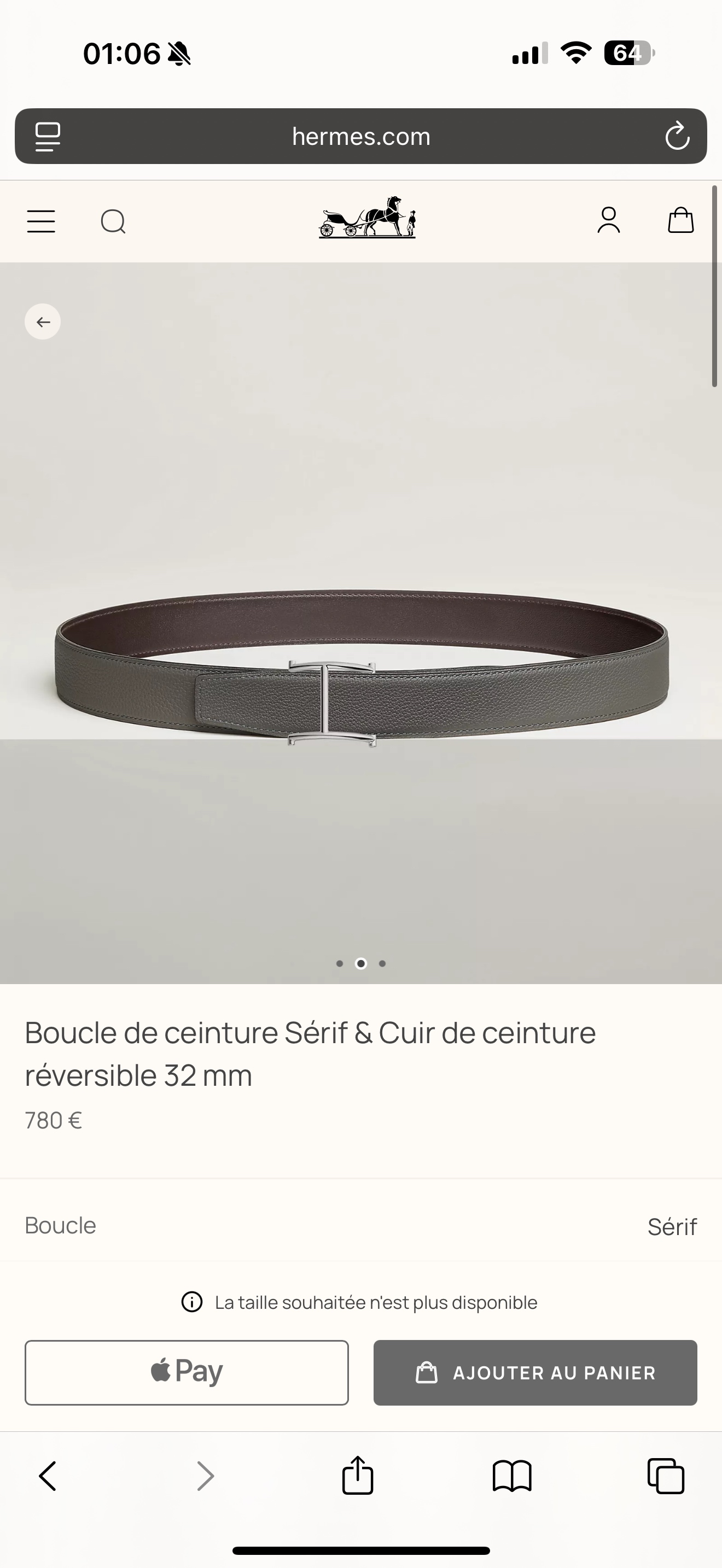Image resolution: width=722 pixels, height=1568 pixels.
Task: Open the Boucle Sérif option row
Action: [361, 1226]
